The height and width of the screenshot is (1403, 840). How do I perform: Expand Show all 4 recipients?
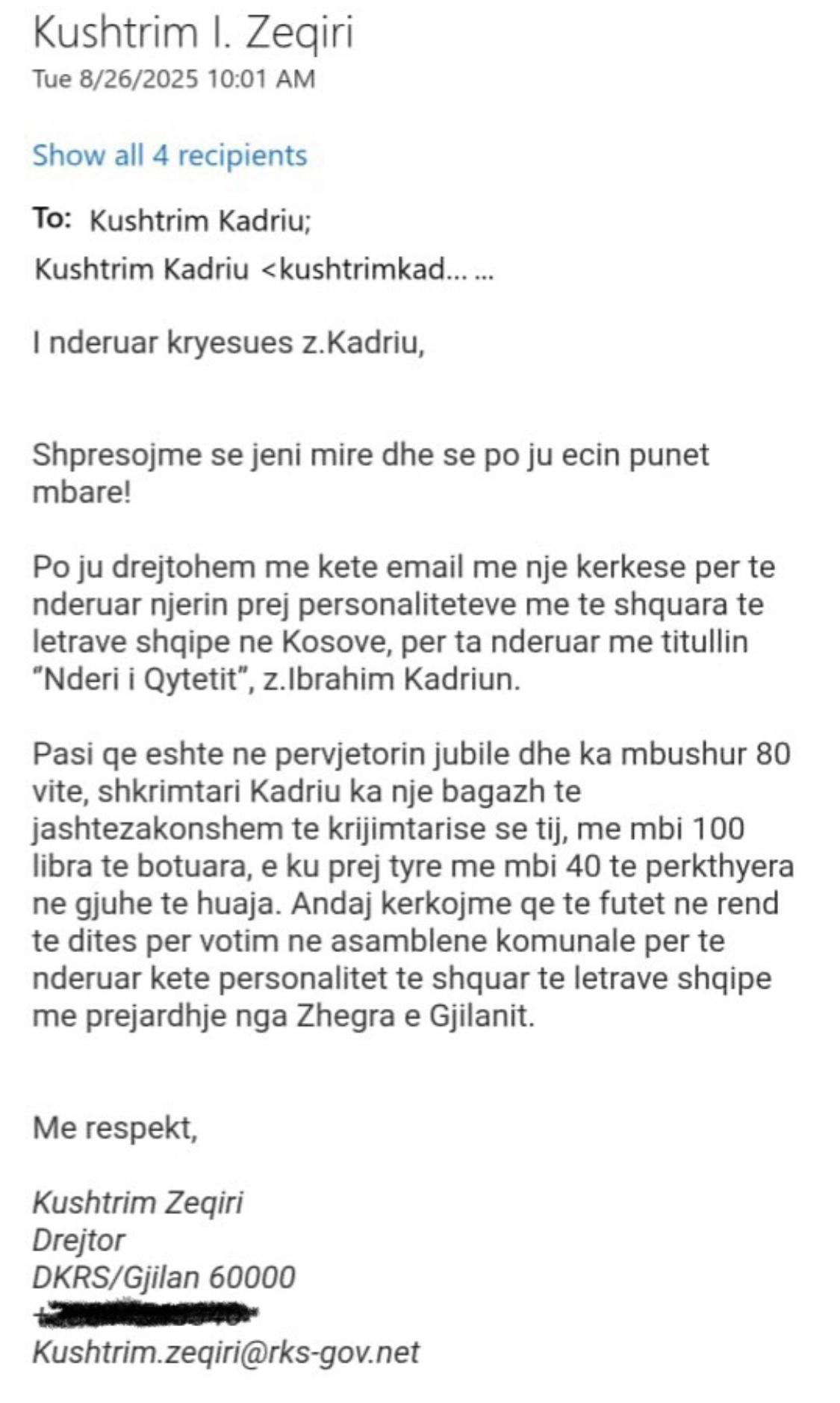[x=169, y=155]
